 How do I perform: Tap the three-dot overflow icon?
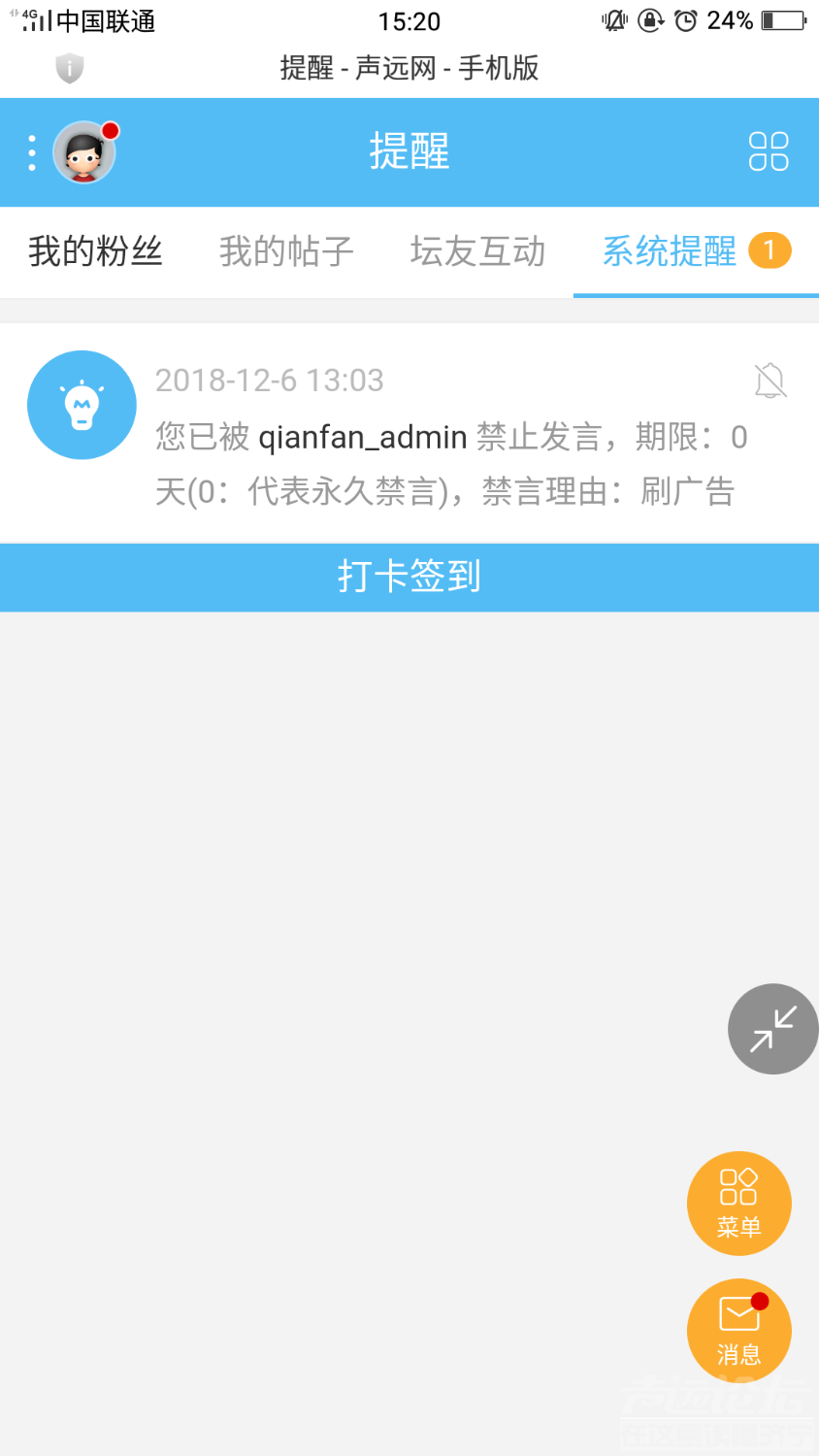tap(31, 151)
